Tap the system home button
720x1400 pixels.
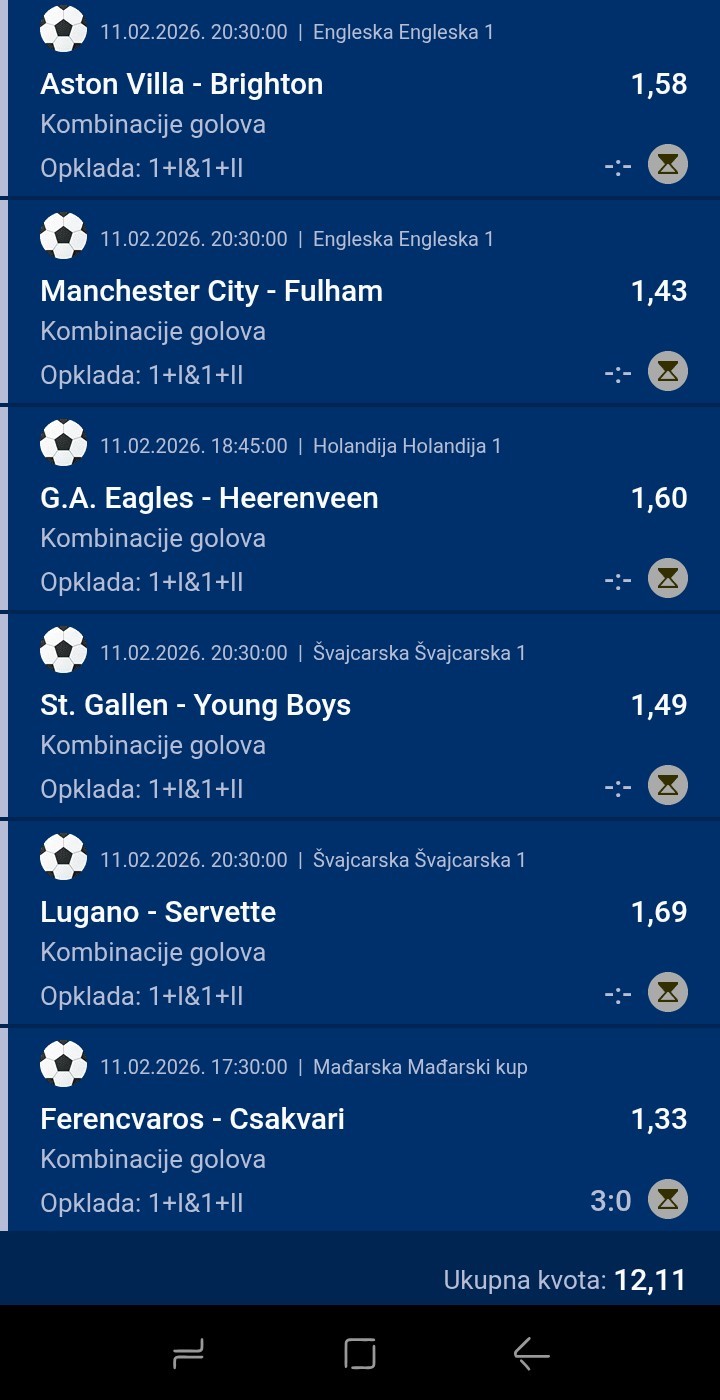(360, 1354)
